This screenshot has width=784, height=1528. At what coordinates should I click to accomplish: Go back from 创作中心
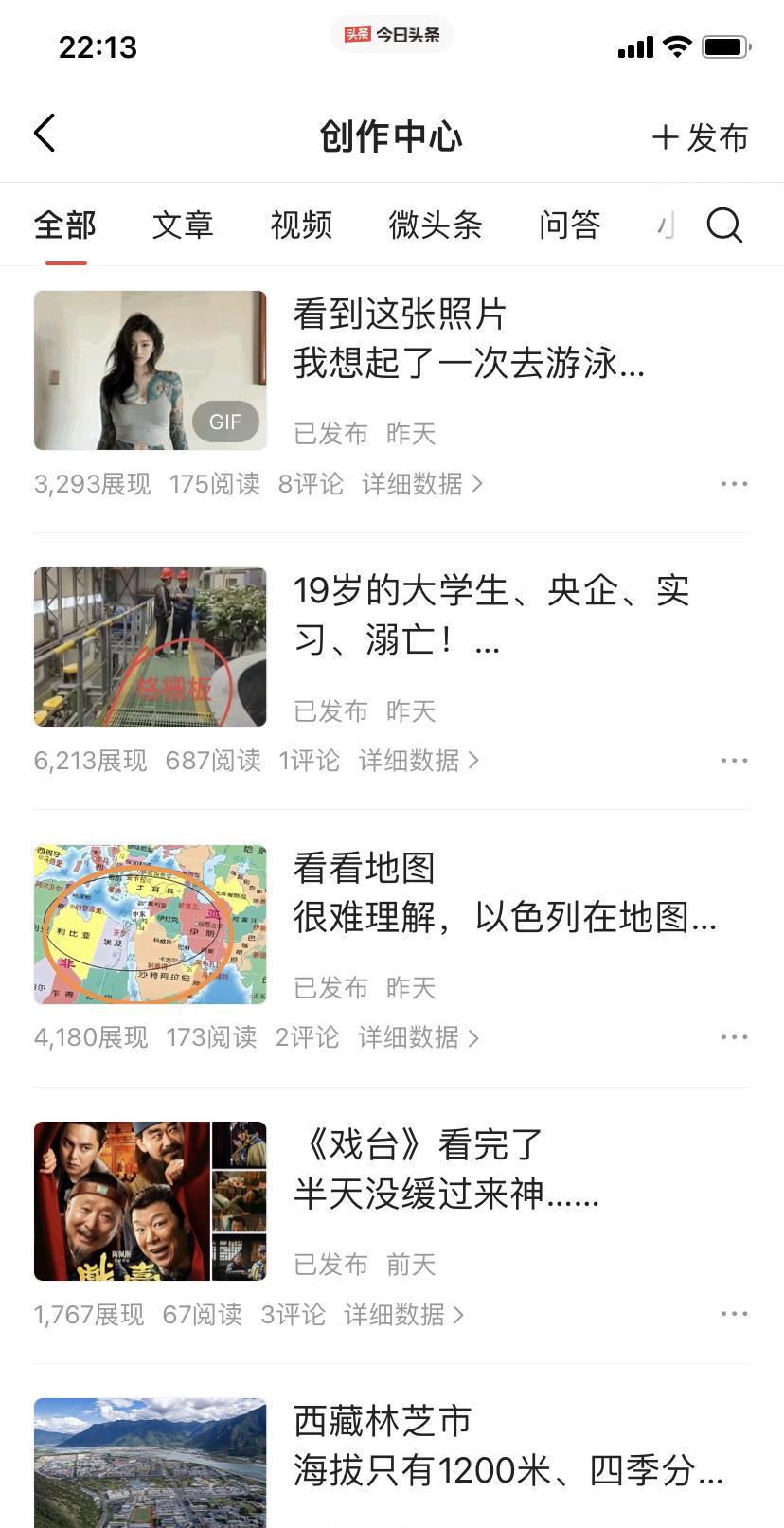[45, 135]
